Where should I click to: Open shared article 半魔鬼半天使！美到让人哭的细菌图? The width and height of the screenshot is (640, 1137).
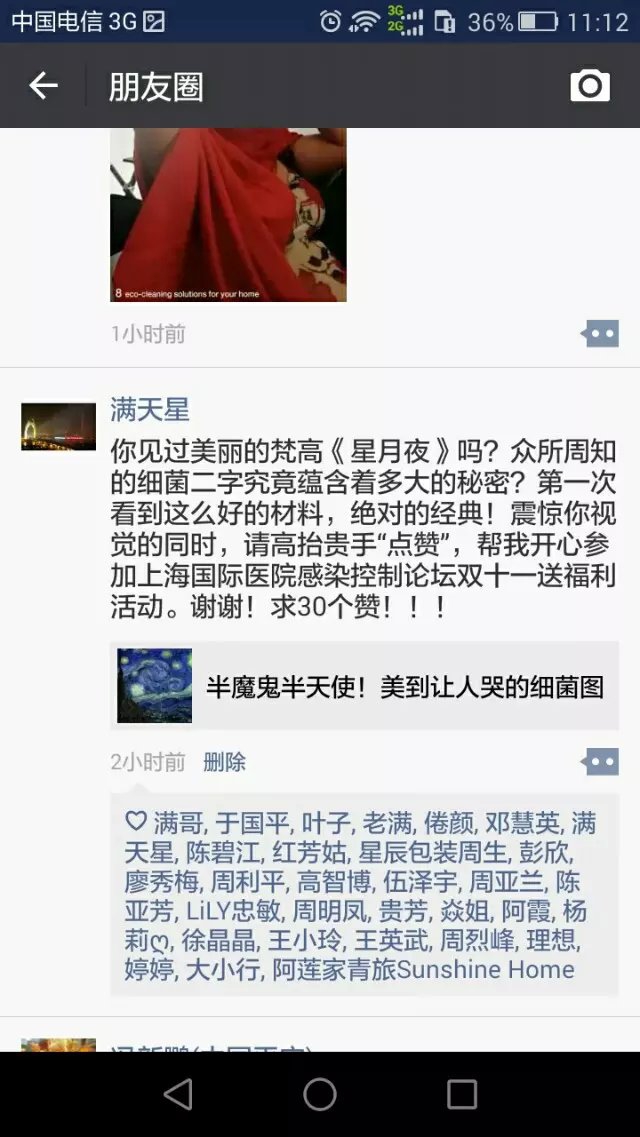coord(365,687)
